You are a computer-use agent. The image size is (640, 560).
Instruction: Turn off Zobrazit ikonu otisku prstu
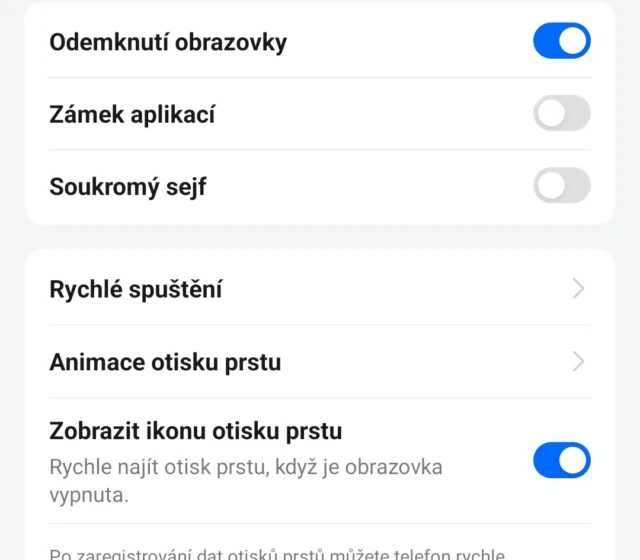coord(561,461)
